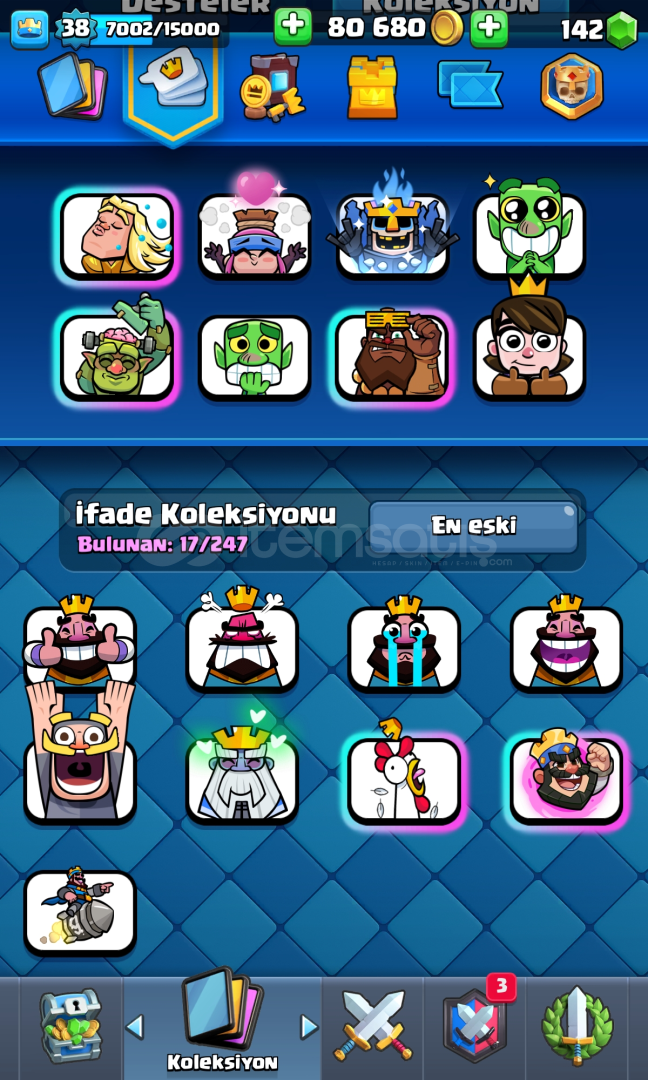Open the events laurel sword tab
The width and height of the screenshot is (648, 1080).
pyautogui.click(x=577, y=1026)
